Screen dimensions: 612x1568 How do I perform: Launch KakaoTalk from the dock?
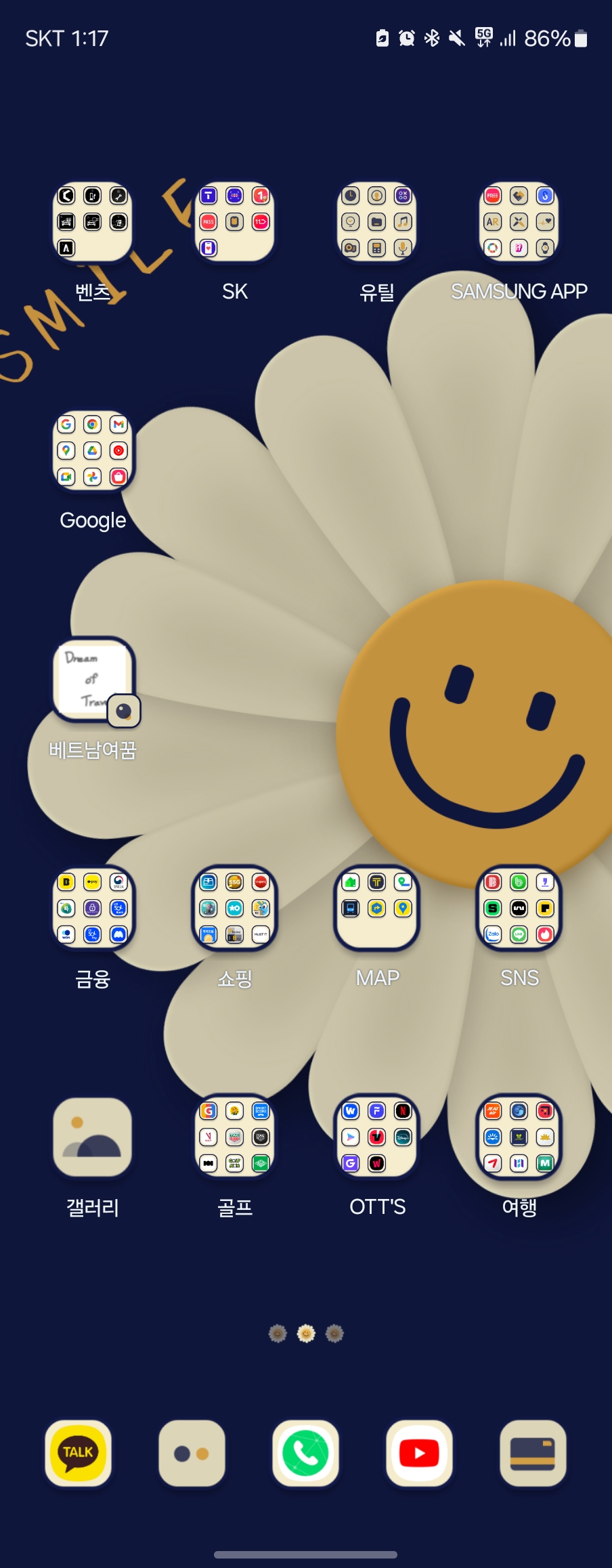[79, 1453]
